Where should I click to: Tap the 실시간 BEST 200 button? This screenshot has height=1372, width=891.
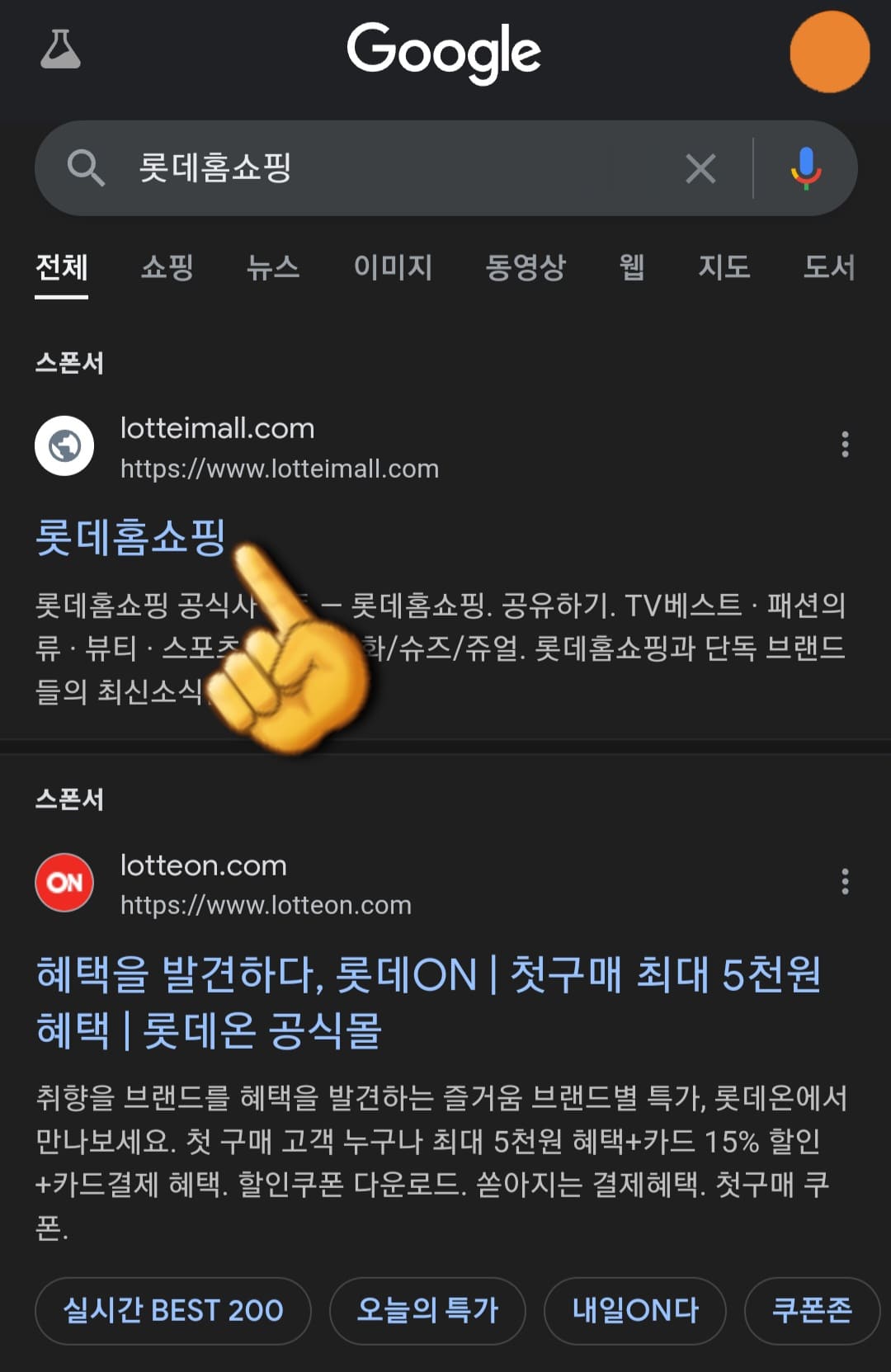pyautogui.click(x=172, y=1311)
